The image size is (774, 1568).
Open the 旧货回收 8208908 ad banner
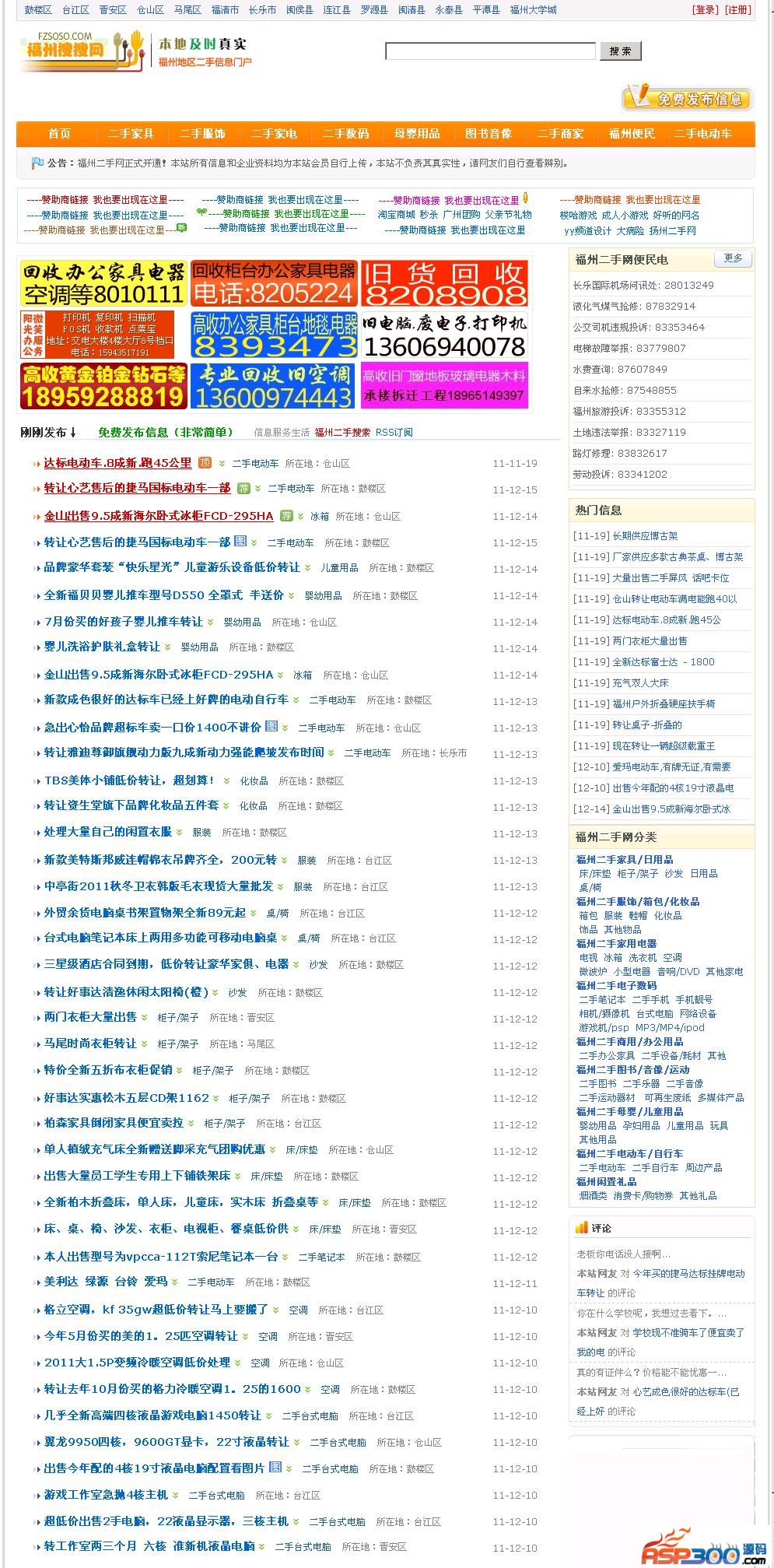click(444, 284)
